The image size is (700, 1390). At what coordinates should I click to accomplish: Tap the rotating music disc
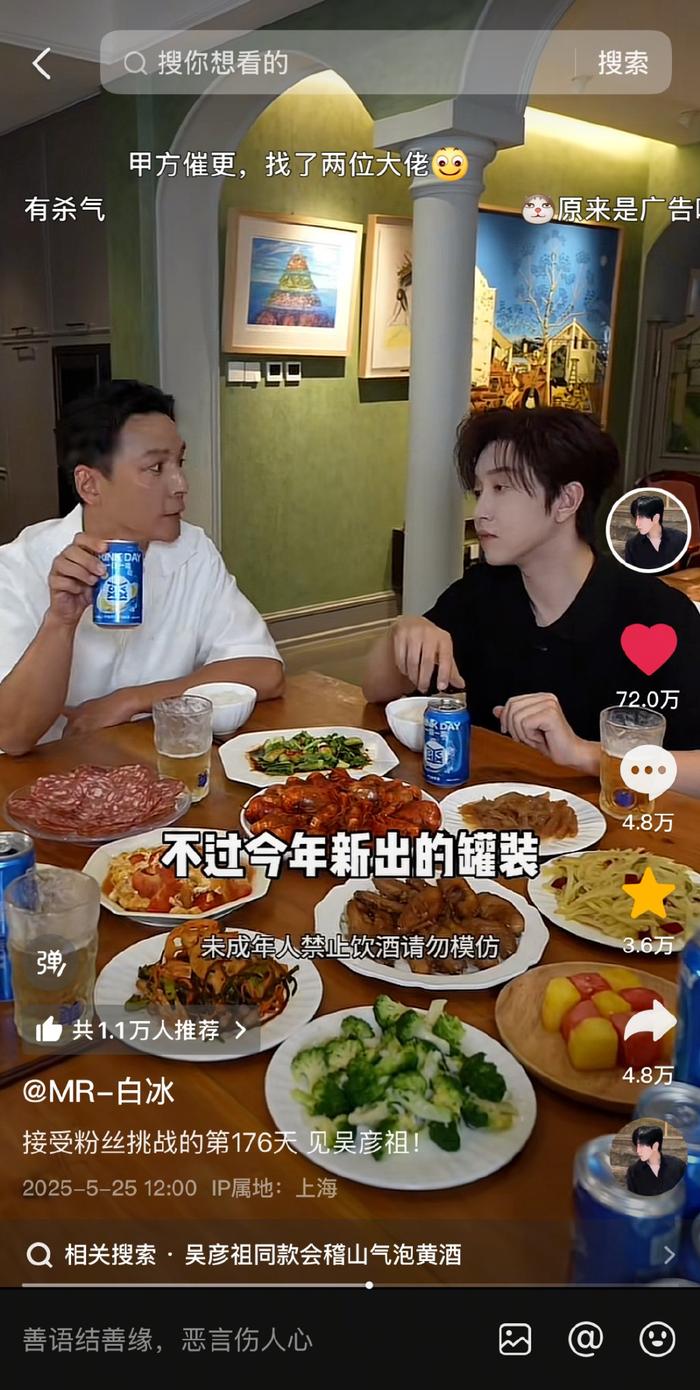tap(648, 1157)
